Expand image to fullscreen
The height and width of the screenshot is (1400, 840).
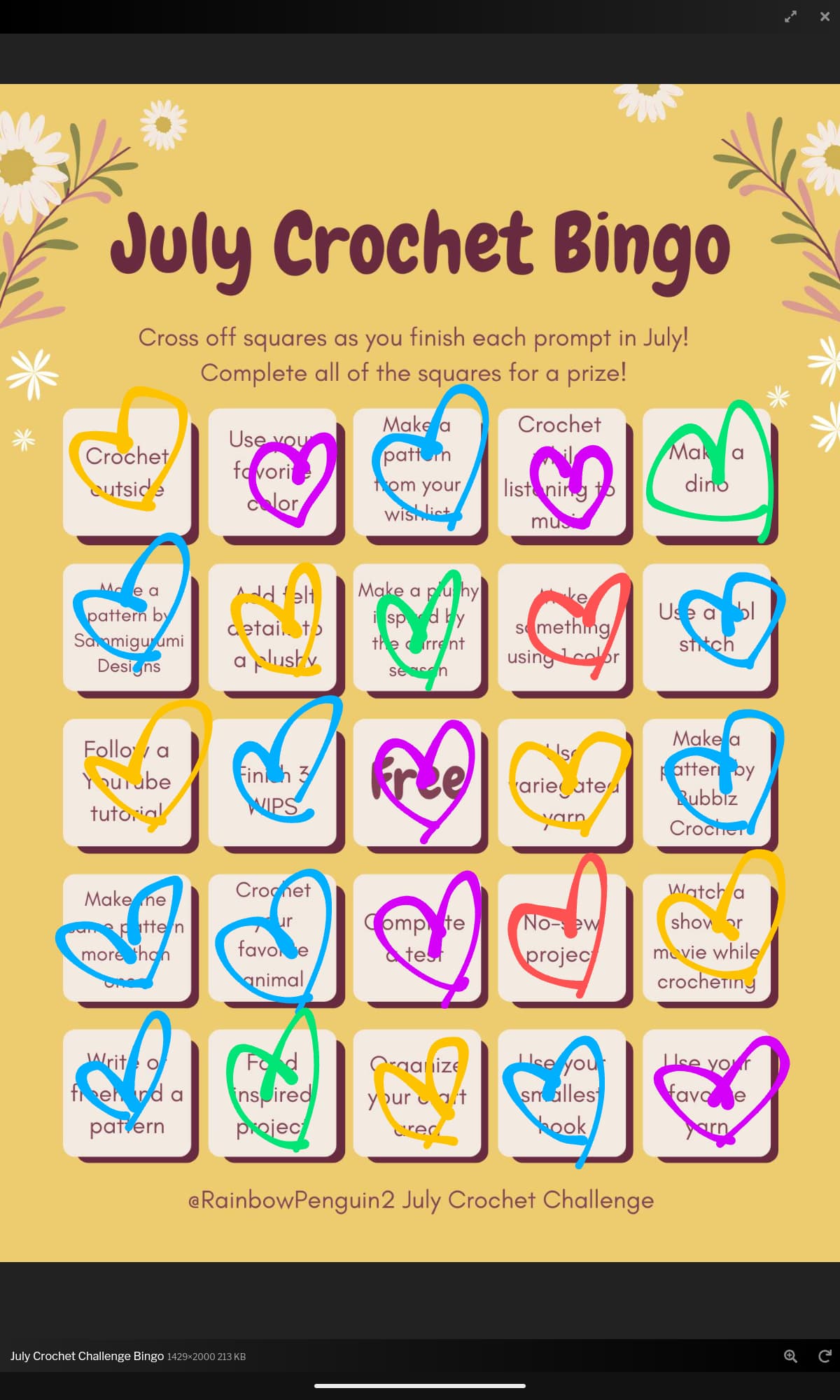tap(790, 17)
